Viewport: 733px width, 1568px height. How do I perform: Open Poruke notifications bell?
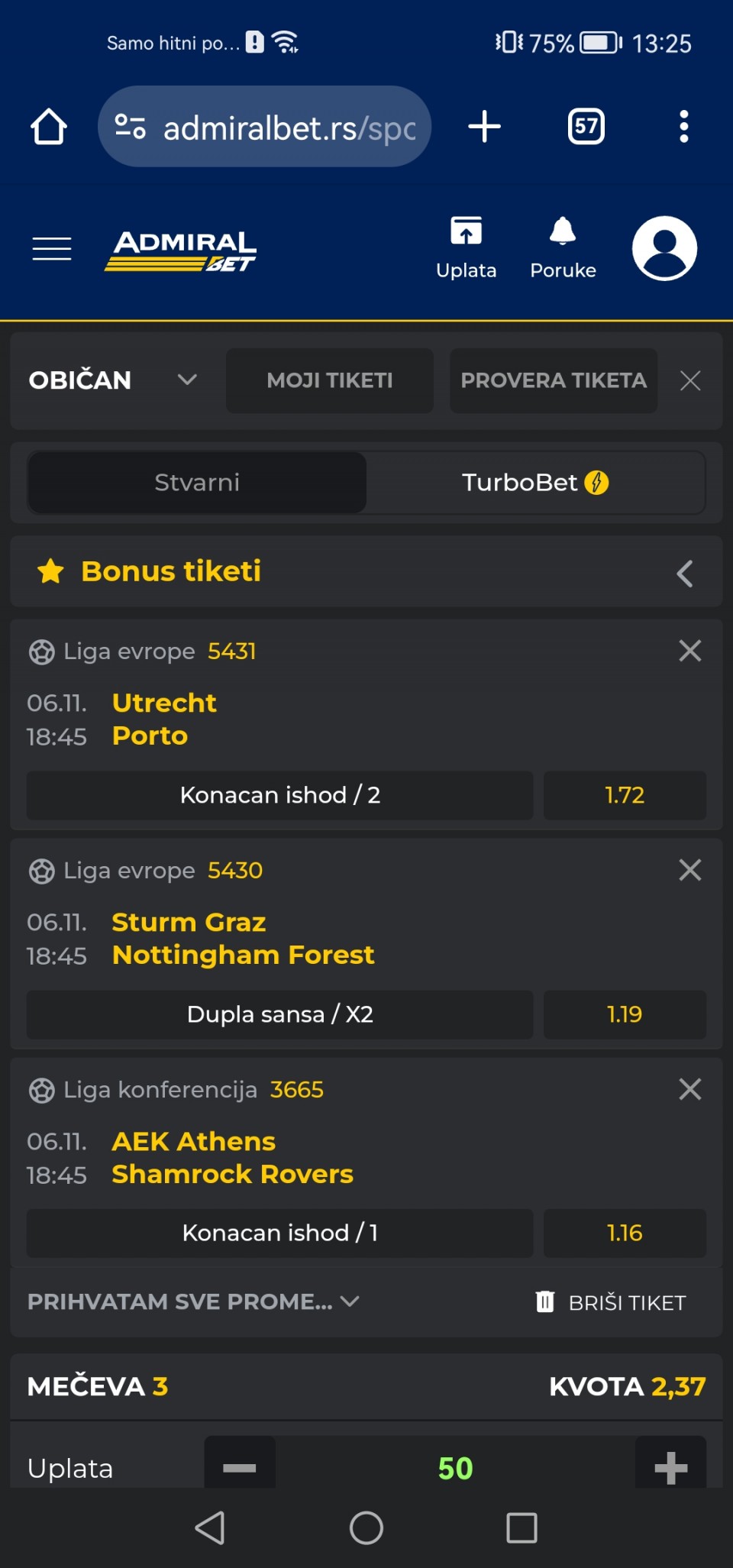tap(563, 248)
